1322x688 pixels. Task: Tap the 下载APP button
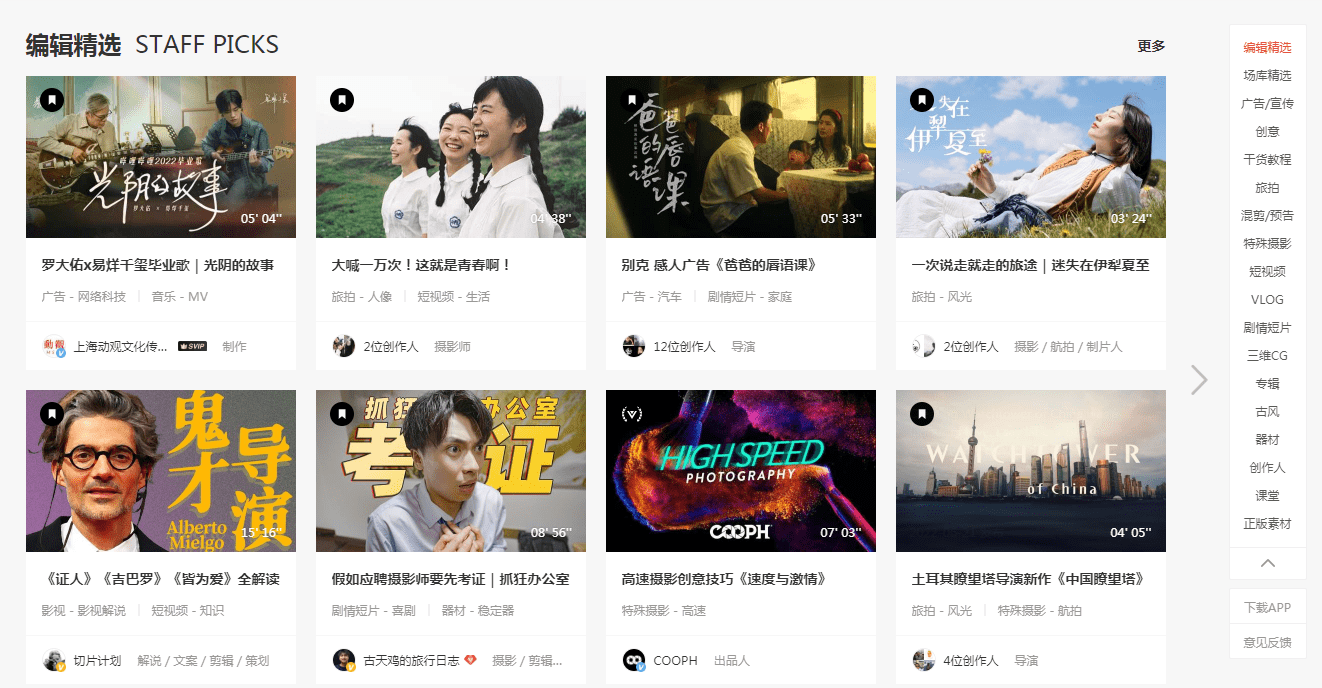pos(1267,607)
